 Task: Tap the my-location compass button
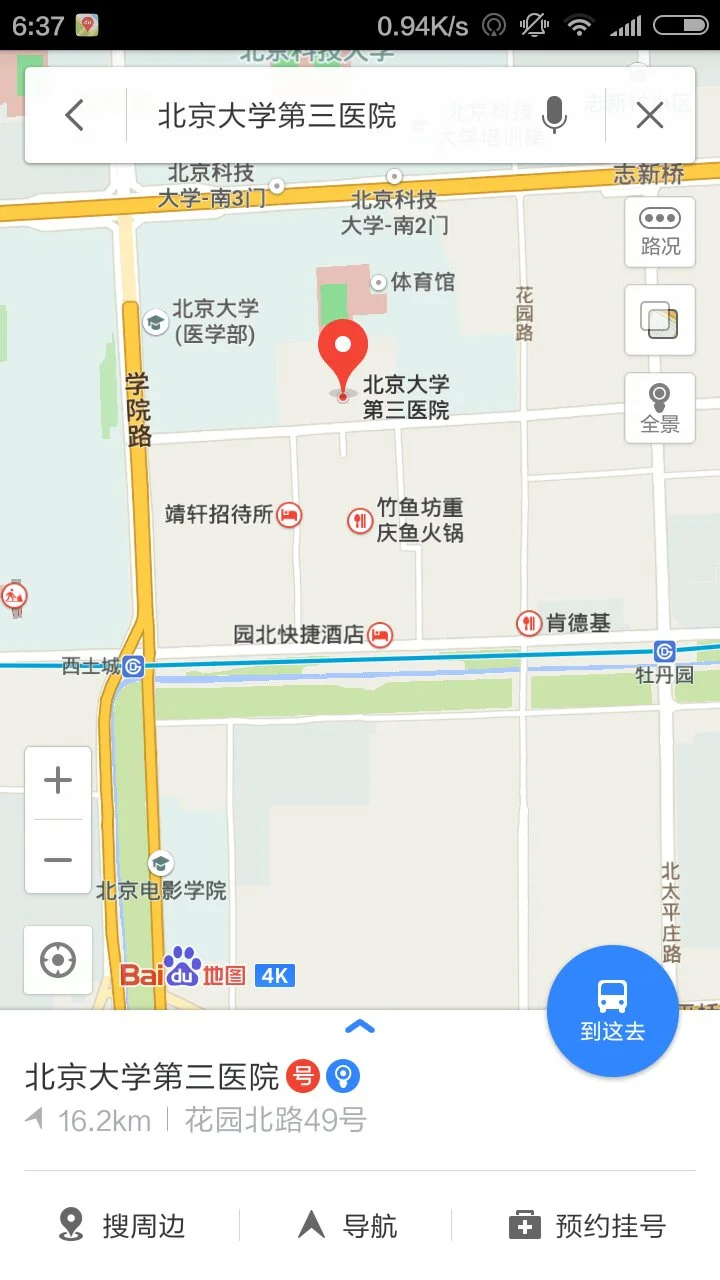pos(57,959)
